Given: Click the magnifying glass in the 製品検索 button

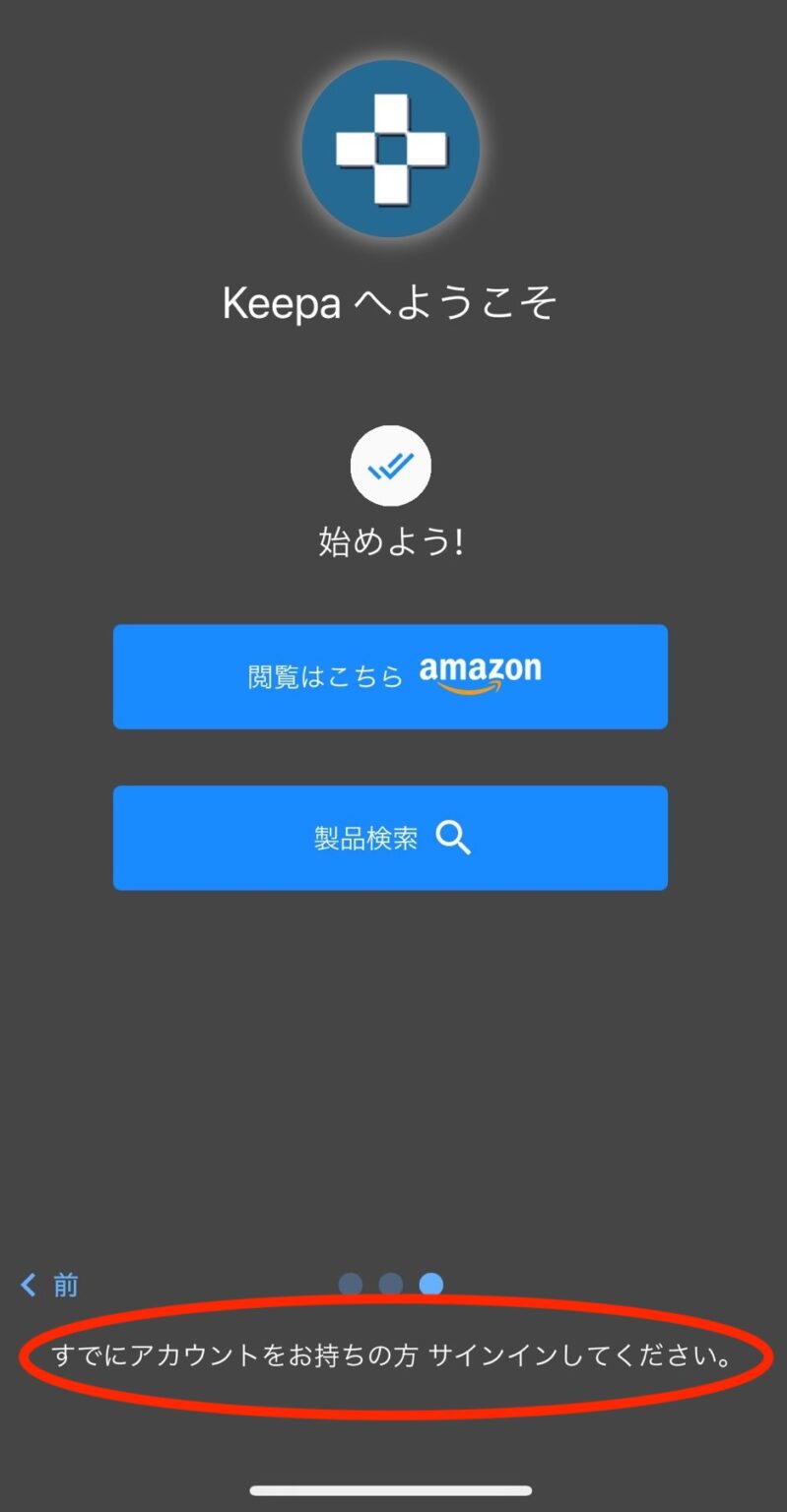Looking at the screenshot, I should [454, 838].
